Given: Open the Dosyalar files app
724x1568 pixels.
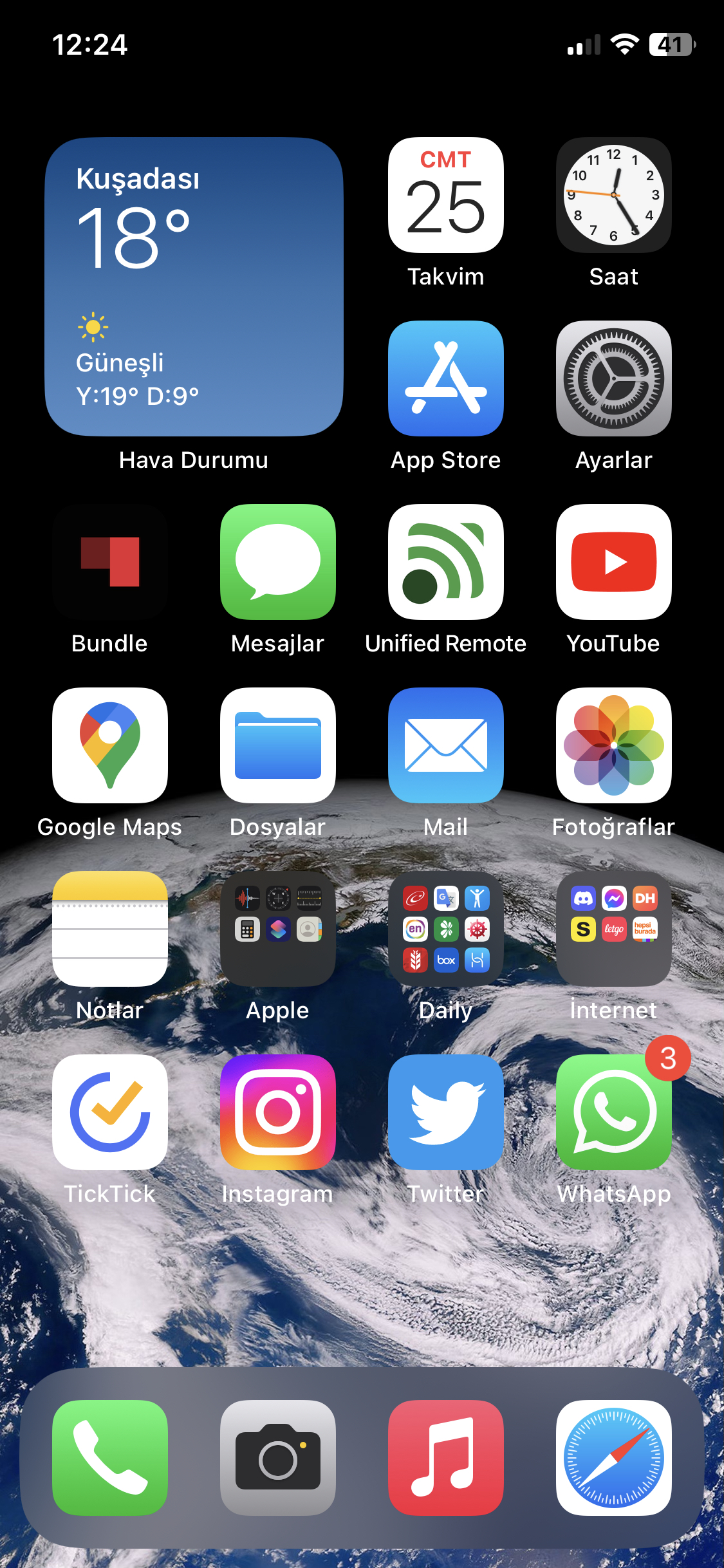Looking at the screenshot, I should coord(278,745).
